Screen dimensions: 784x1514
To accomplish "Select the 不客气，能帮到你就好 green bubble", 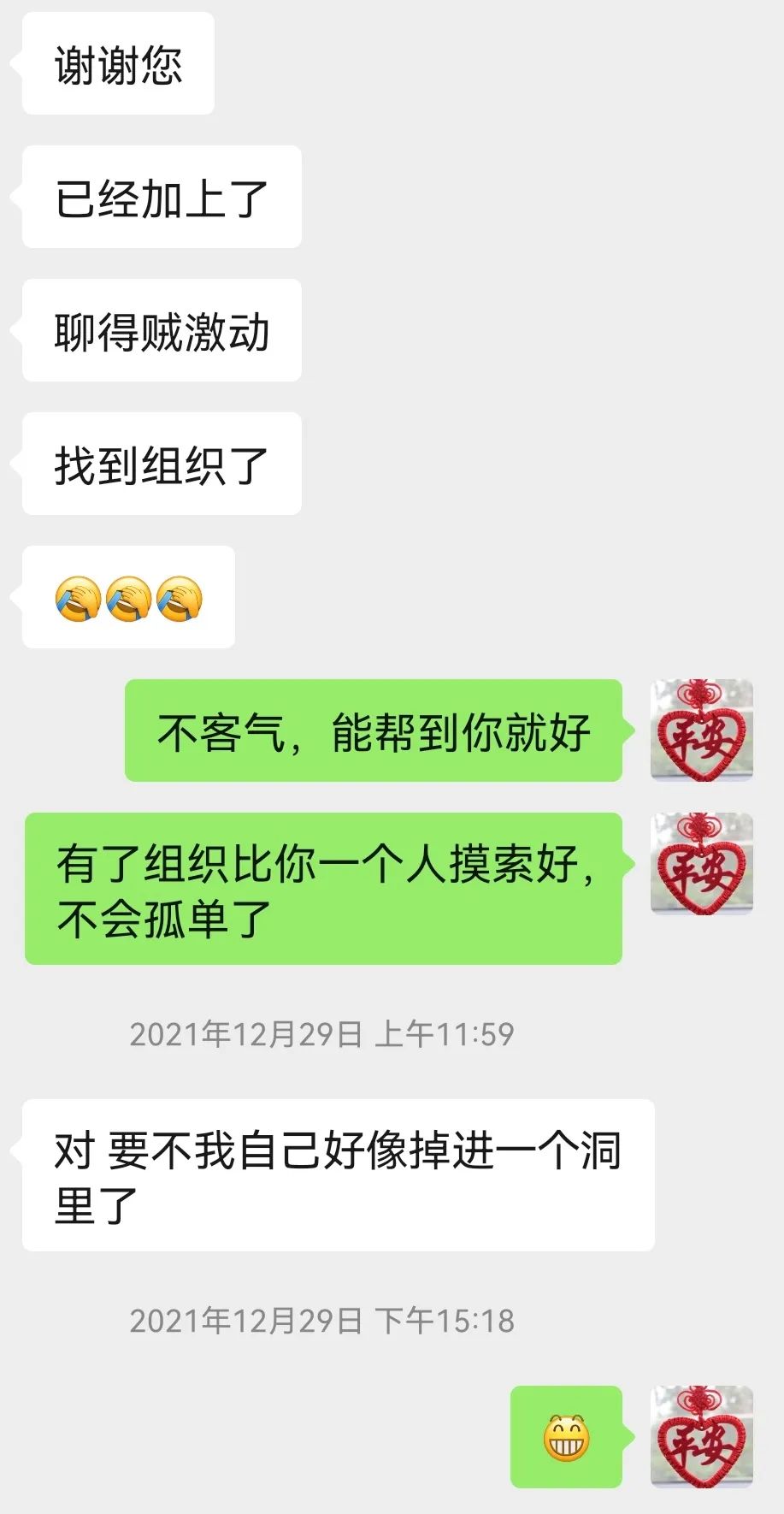I will click(x=374, y=731).
